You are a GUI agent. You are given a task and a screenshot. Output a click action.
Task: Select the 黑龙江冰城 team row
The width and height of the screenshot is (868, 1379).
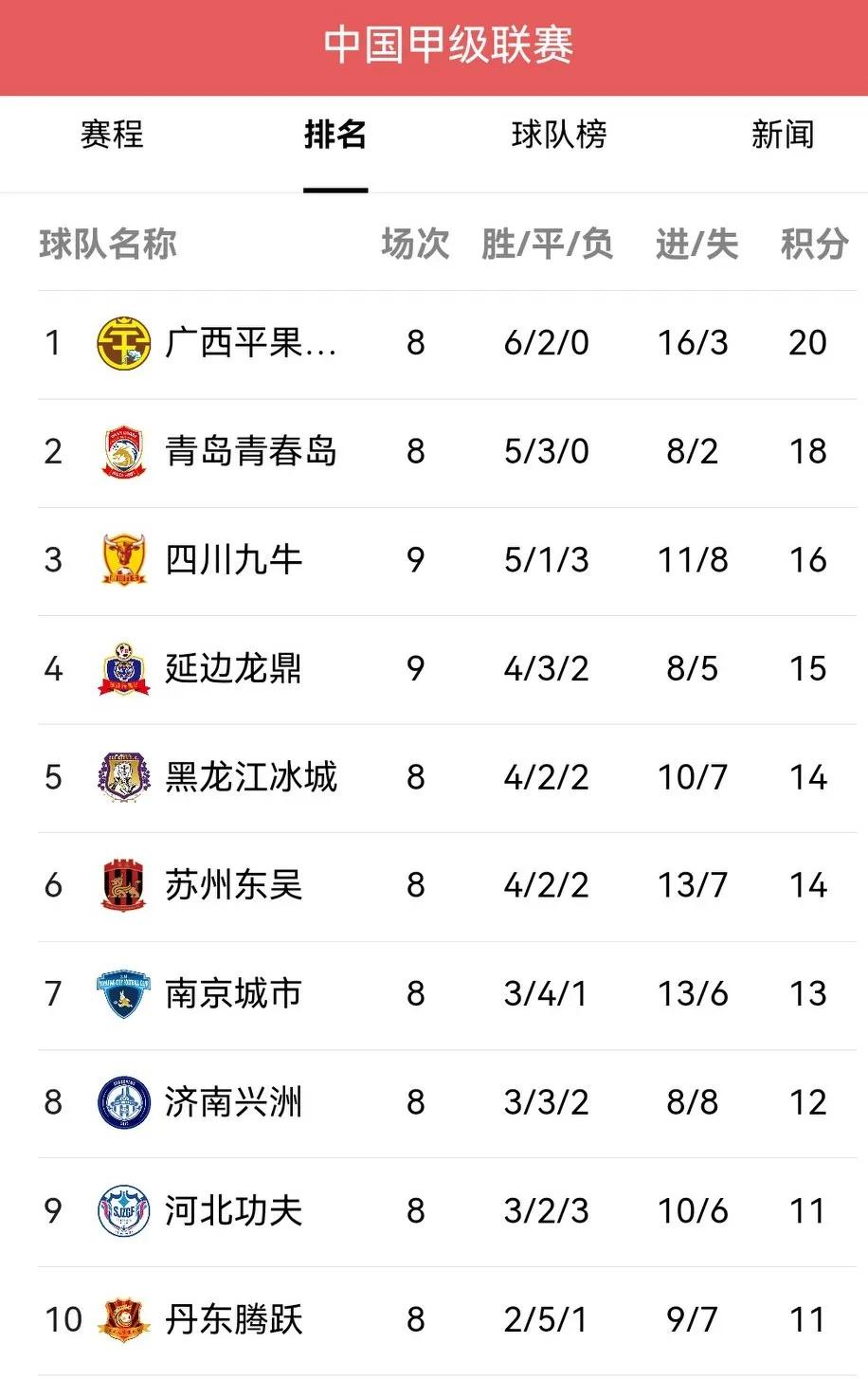click(251, 777)
